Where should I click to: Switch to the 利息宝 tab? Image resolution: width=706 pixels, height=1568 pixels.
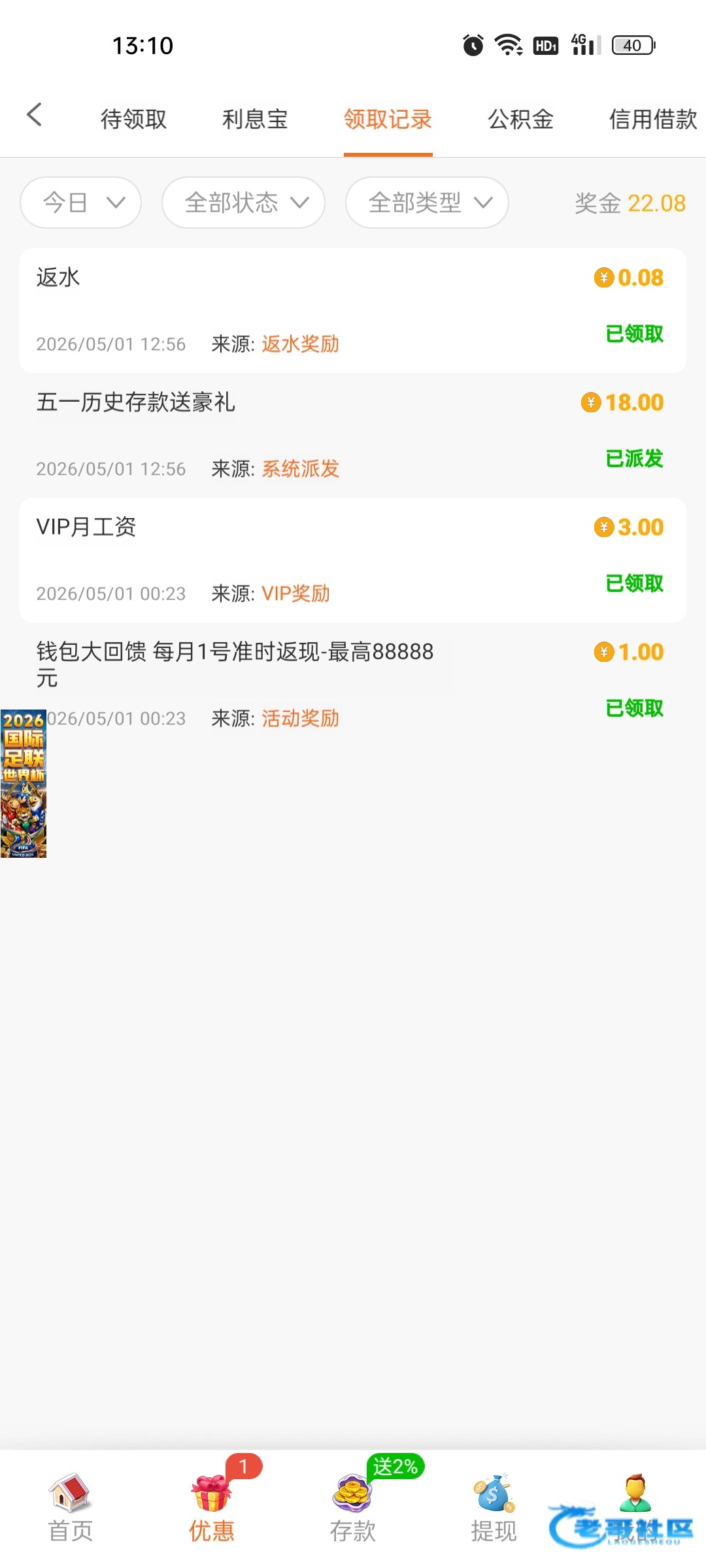(x=255, y=119)
